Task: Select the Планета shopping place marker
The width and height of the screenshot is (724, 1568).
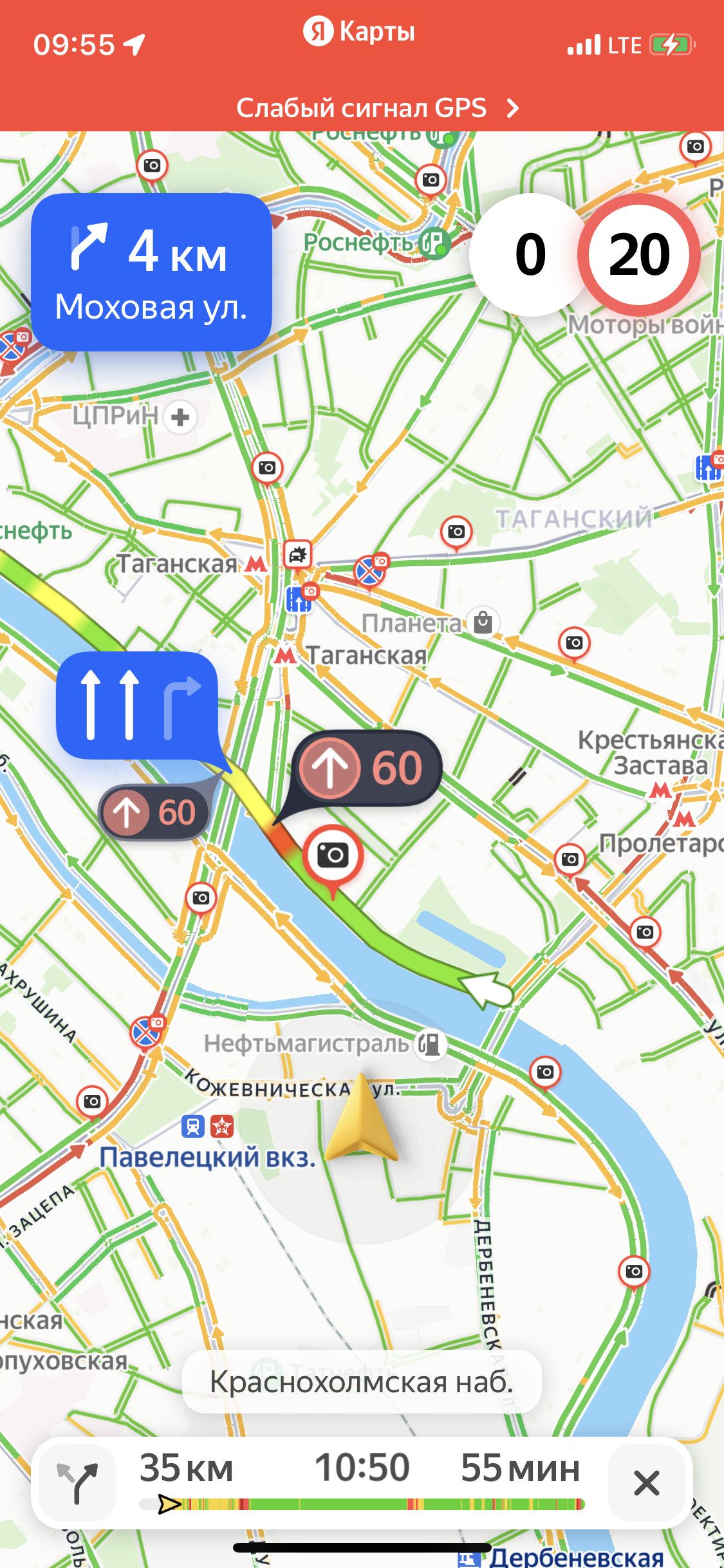Action: pos(483,622)
